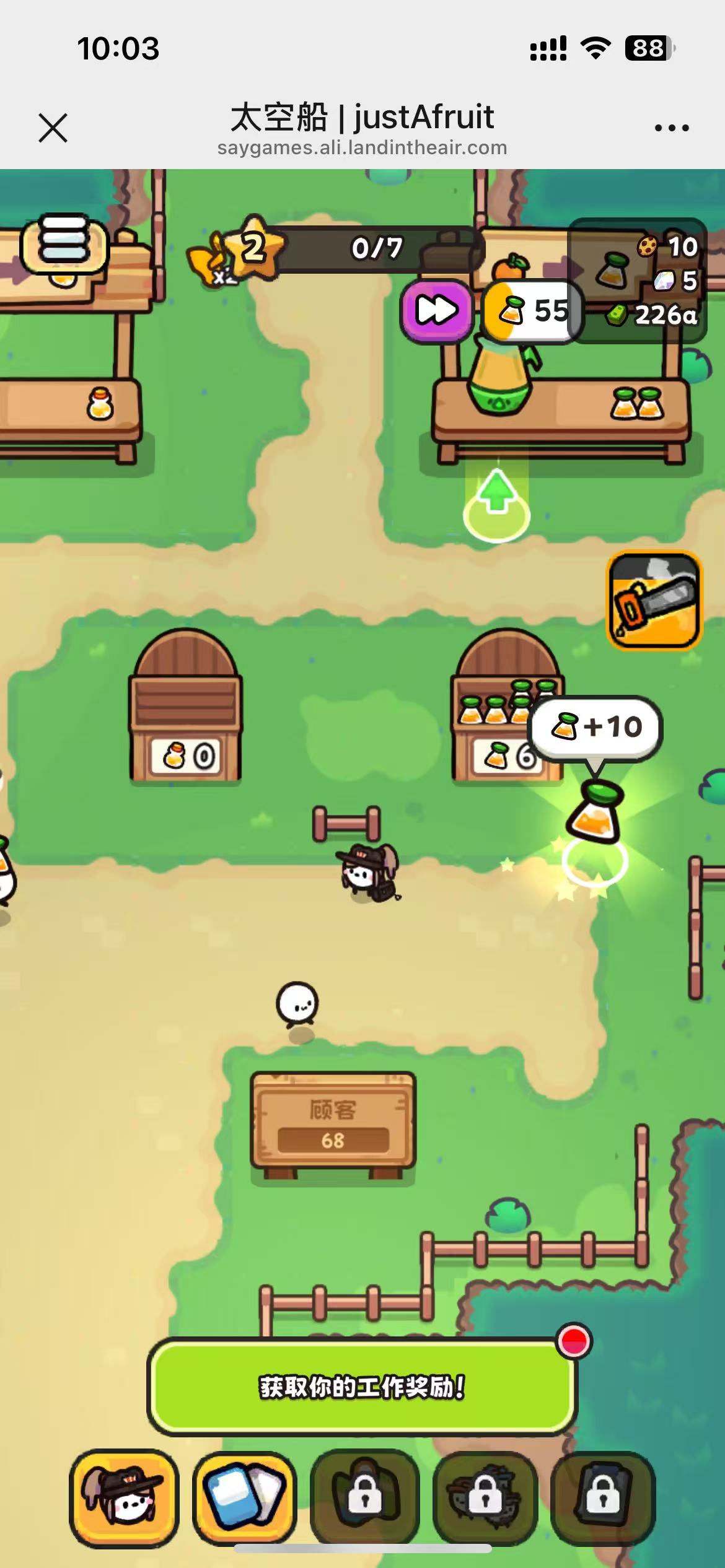Open the character avatar tab
The width and height of the screenshot is (725, 1568).
click(x=124, y=1497)
